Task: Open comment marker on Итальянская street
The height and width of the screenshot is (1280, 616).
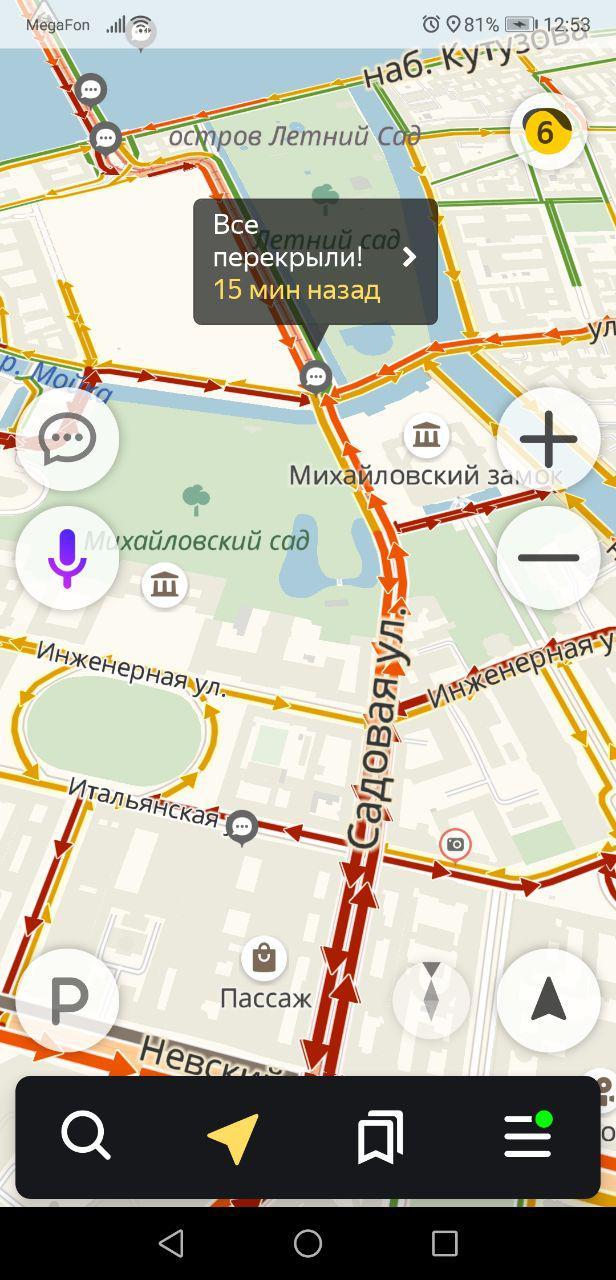Action: (x=241, y=827)
